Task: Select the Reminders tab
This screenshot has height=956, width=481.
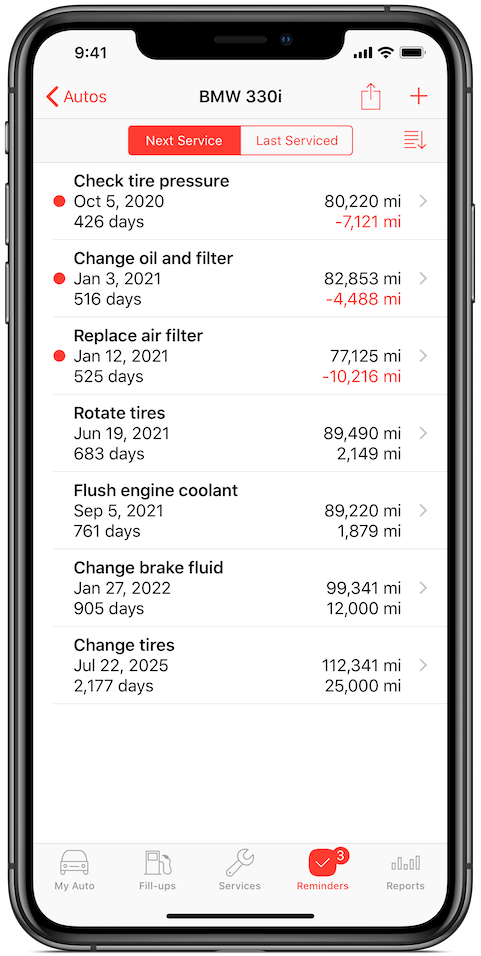Action: pos(323,870)
